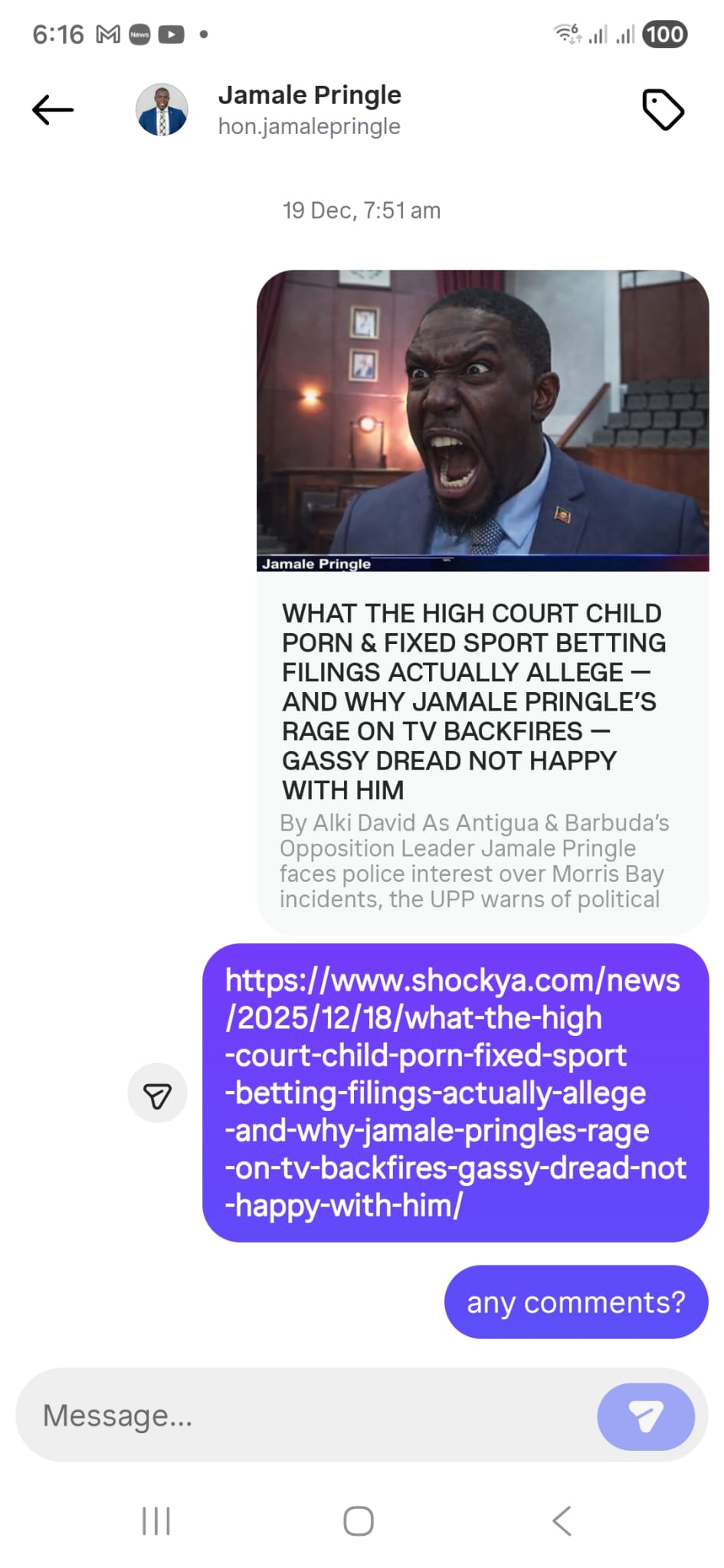The image size is (724, 1568).
Task: Send the message with the send button
Action: coord(645,1416)
